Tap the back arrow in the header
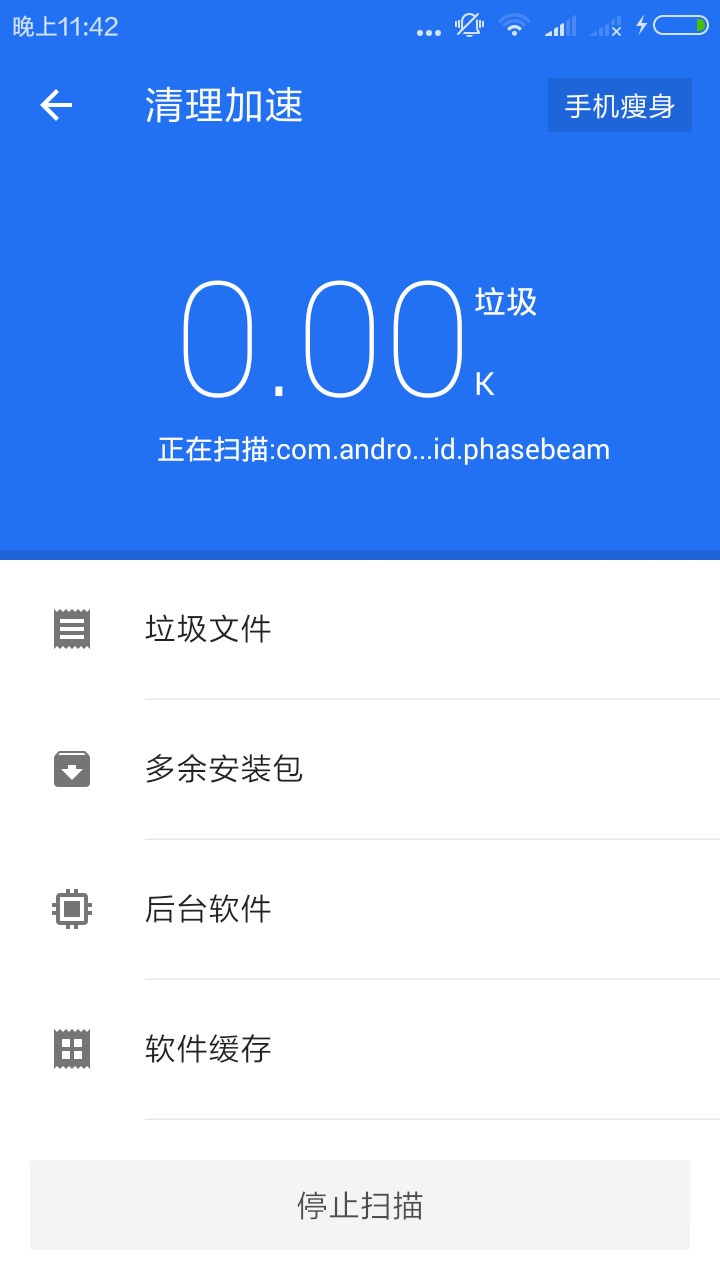 55,105
